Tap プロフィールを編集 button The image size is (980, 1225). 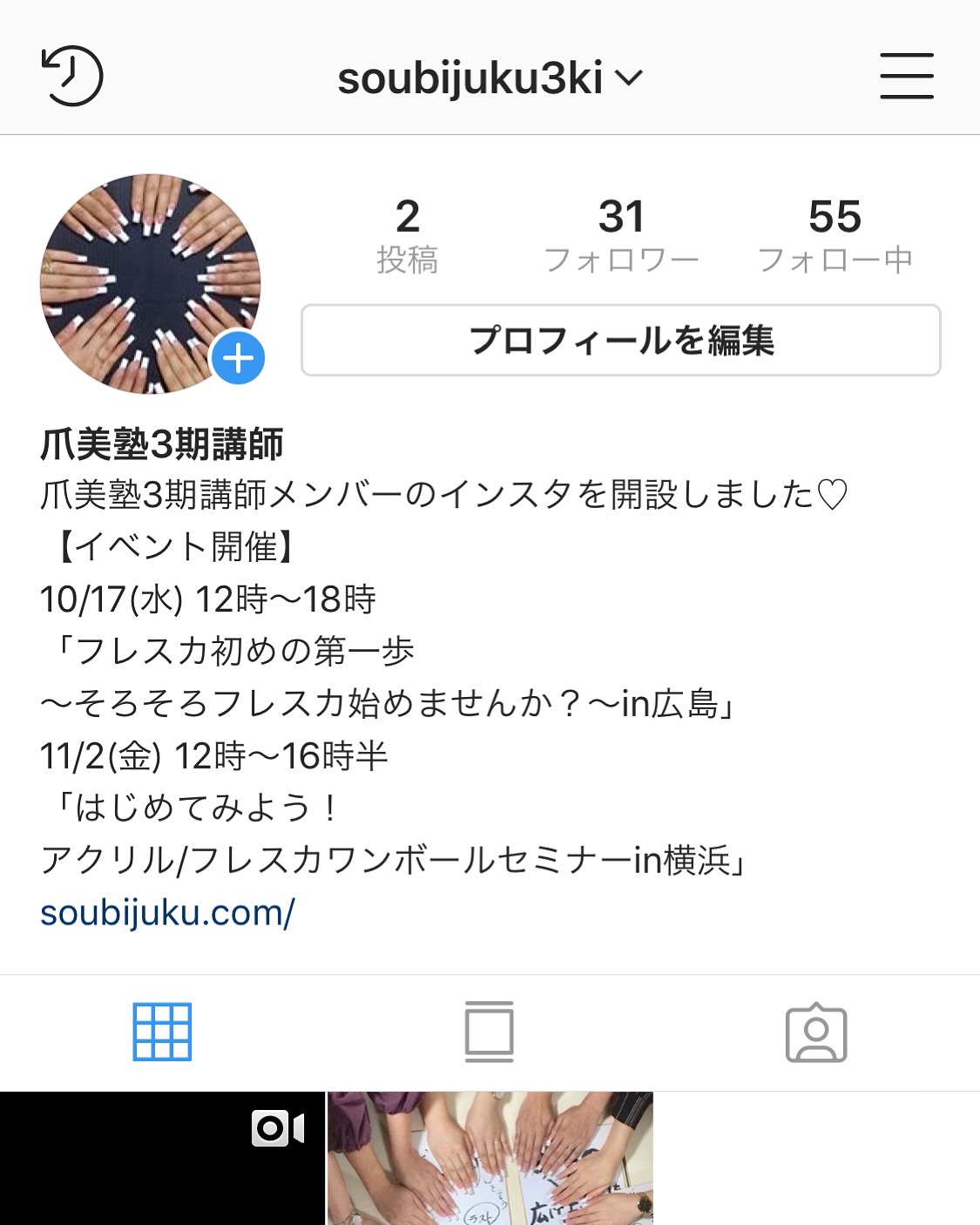(620, 341)
